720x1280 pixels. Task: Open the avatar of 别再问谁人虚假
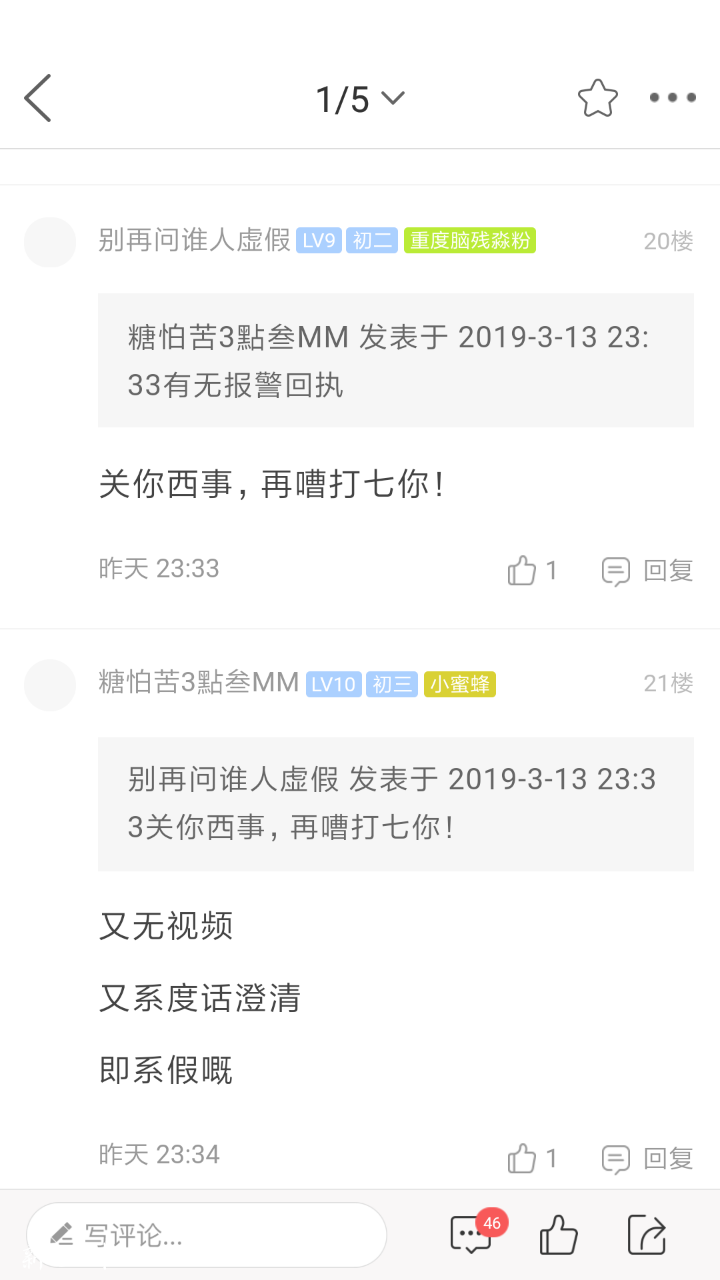50,242
